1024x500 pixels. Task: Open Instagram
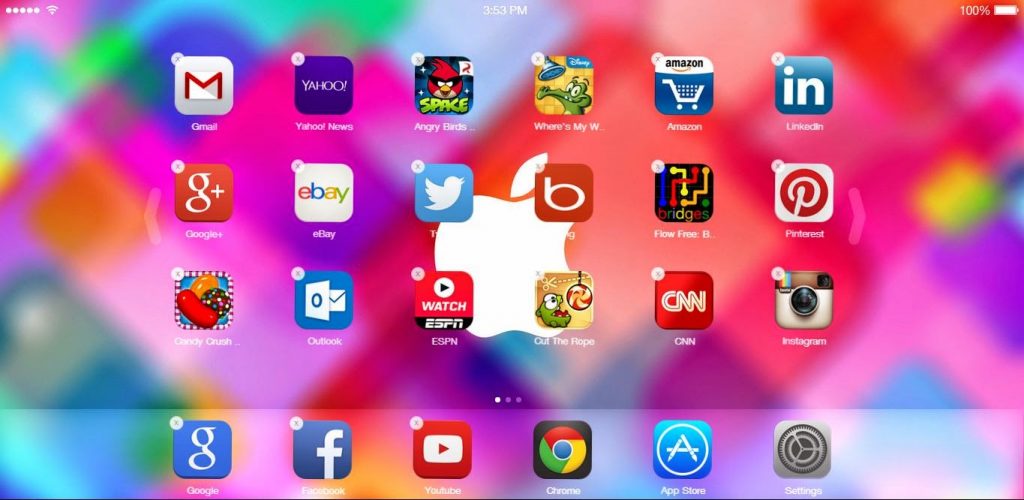804,300
